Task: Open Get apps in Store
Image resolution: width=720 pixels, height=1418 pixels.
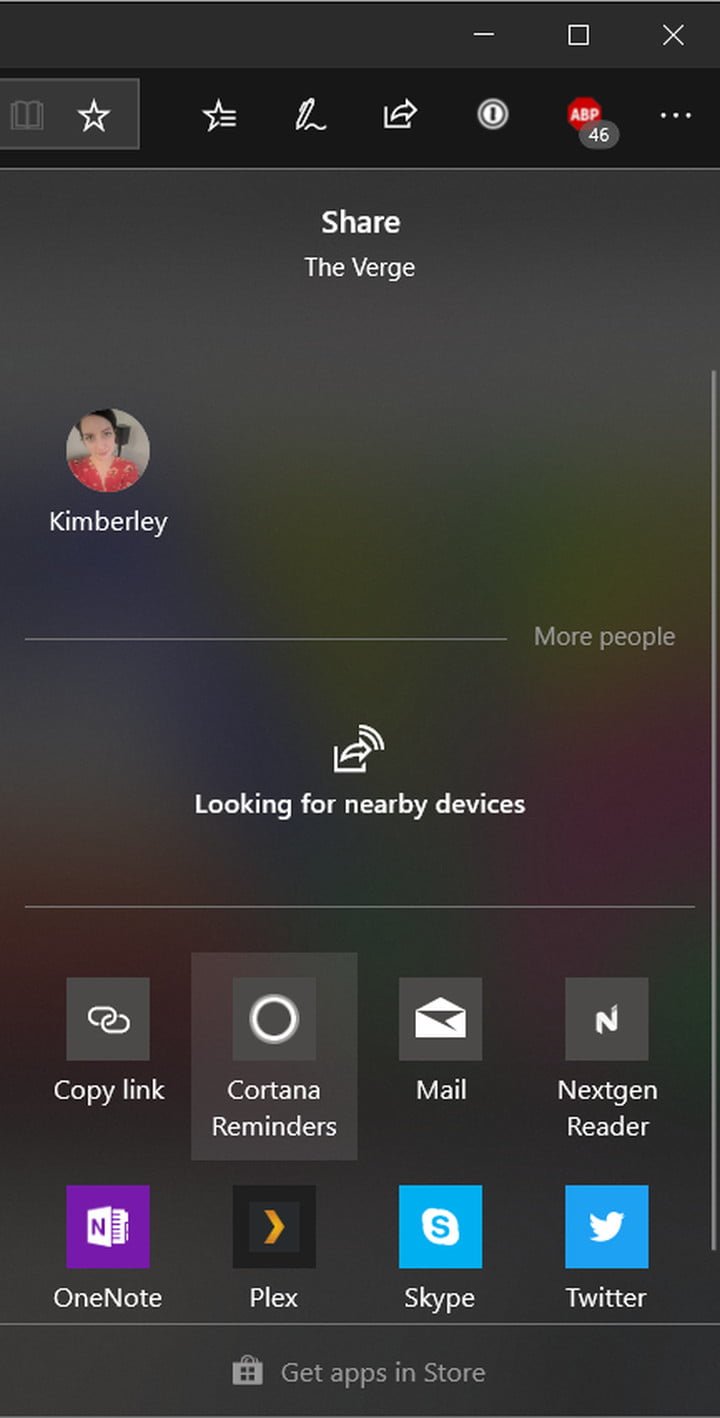Action: point(360,1372)
